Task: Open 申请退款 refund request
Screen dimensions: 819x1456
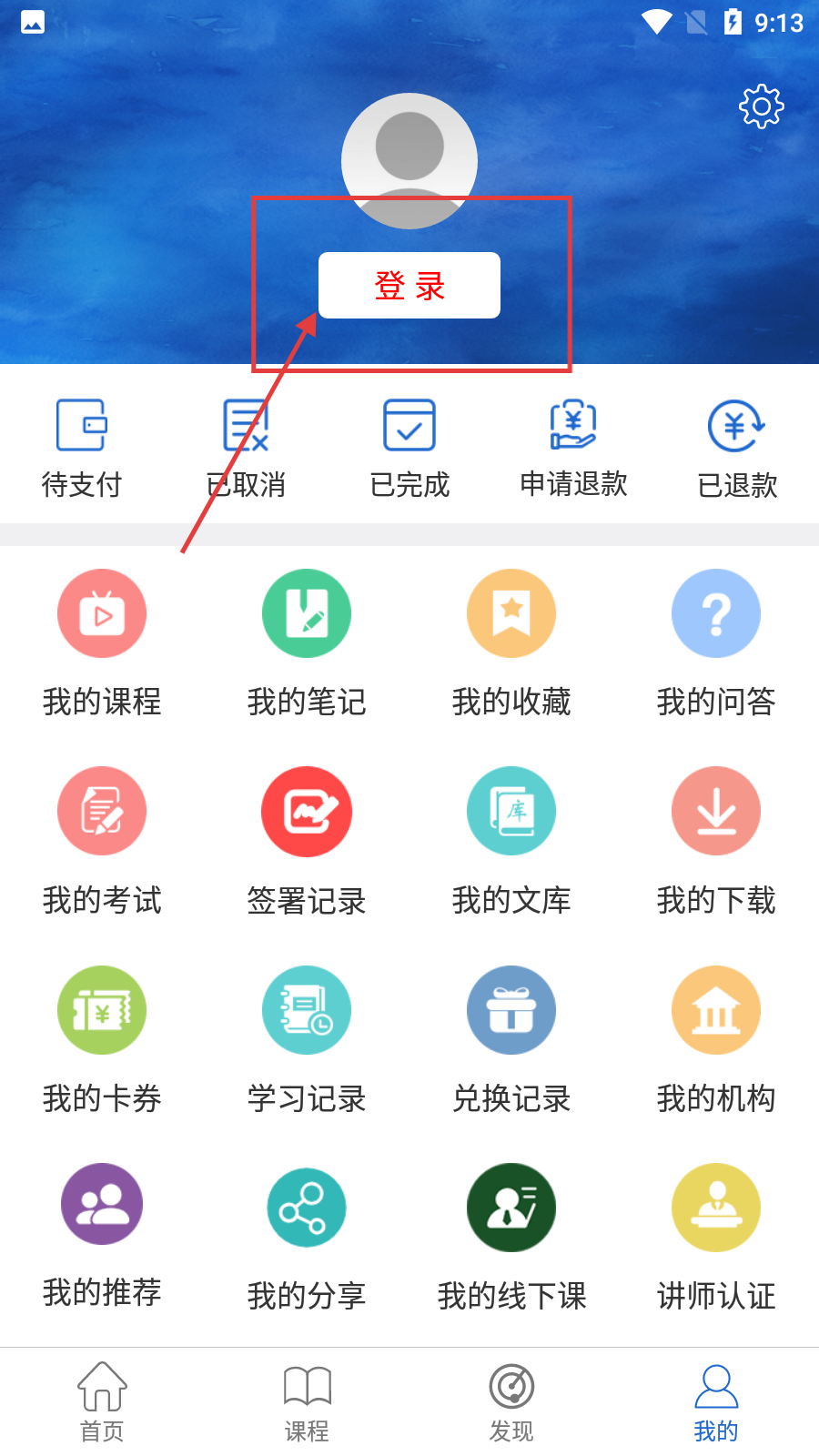Action: (573, 448)
